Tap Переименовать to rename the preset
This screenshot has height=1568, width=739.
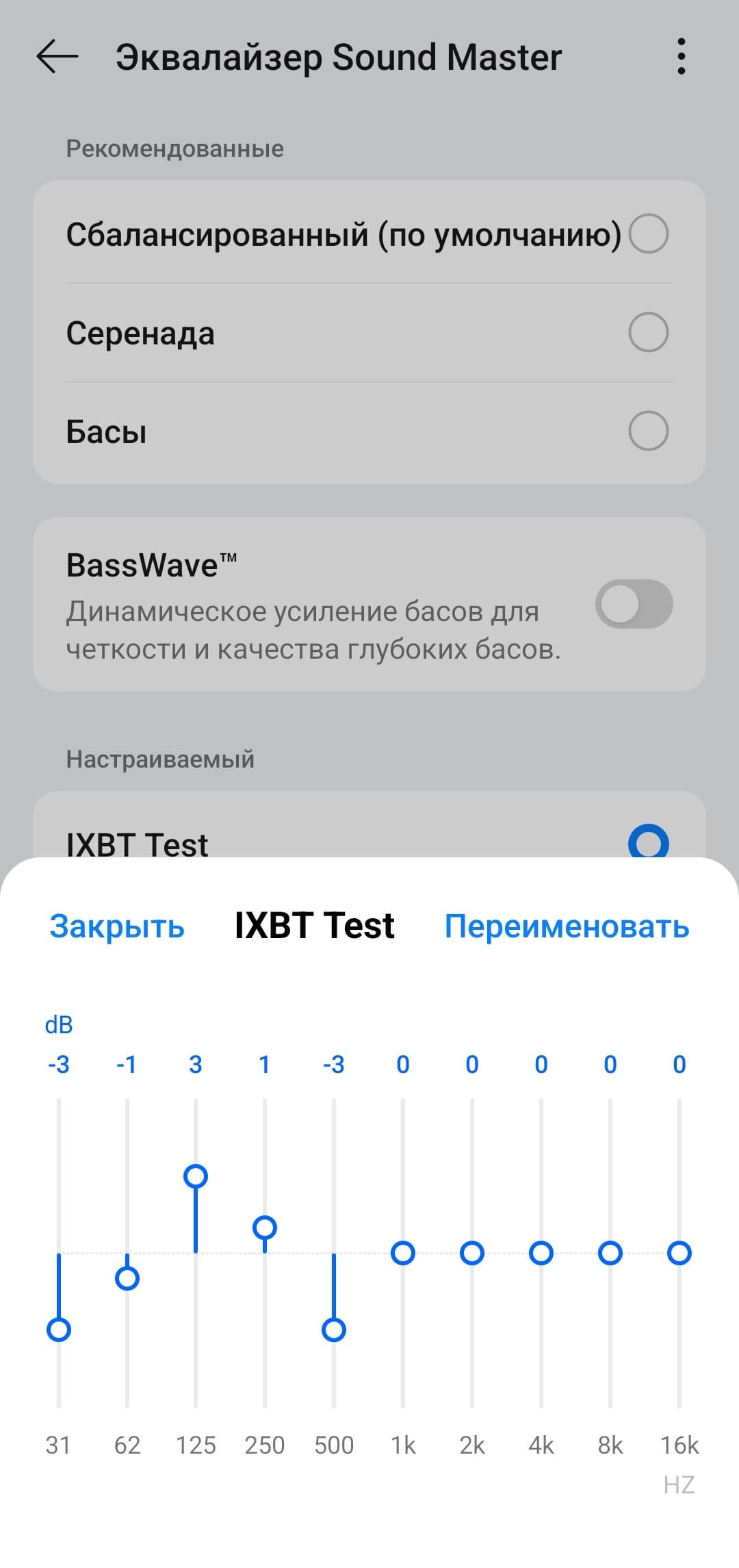tap(567, 926)
